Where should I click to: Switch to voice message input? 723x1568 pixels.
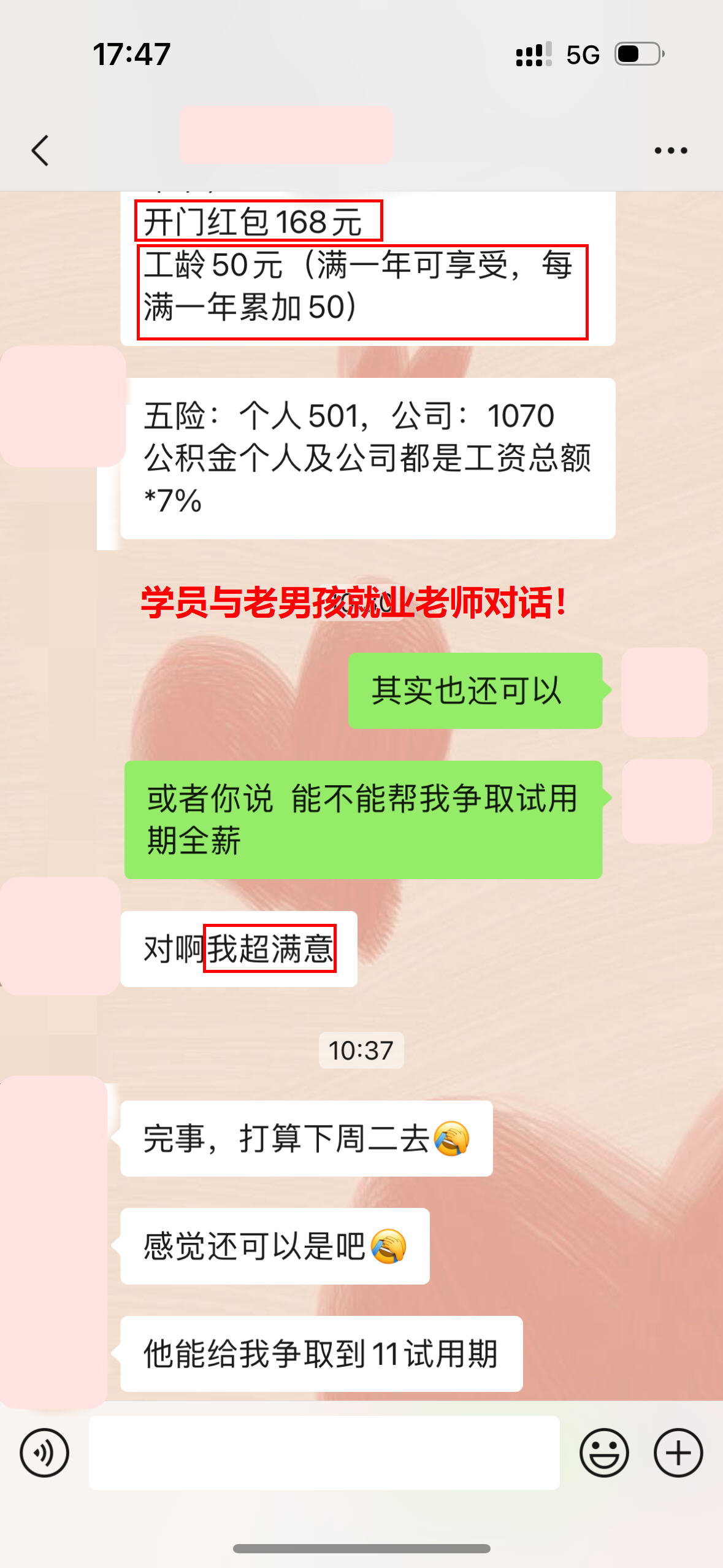pyautogui.click(x=44, y=1452)
